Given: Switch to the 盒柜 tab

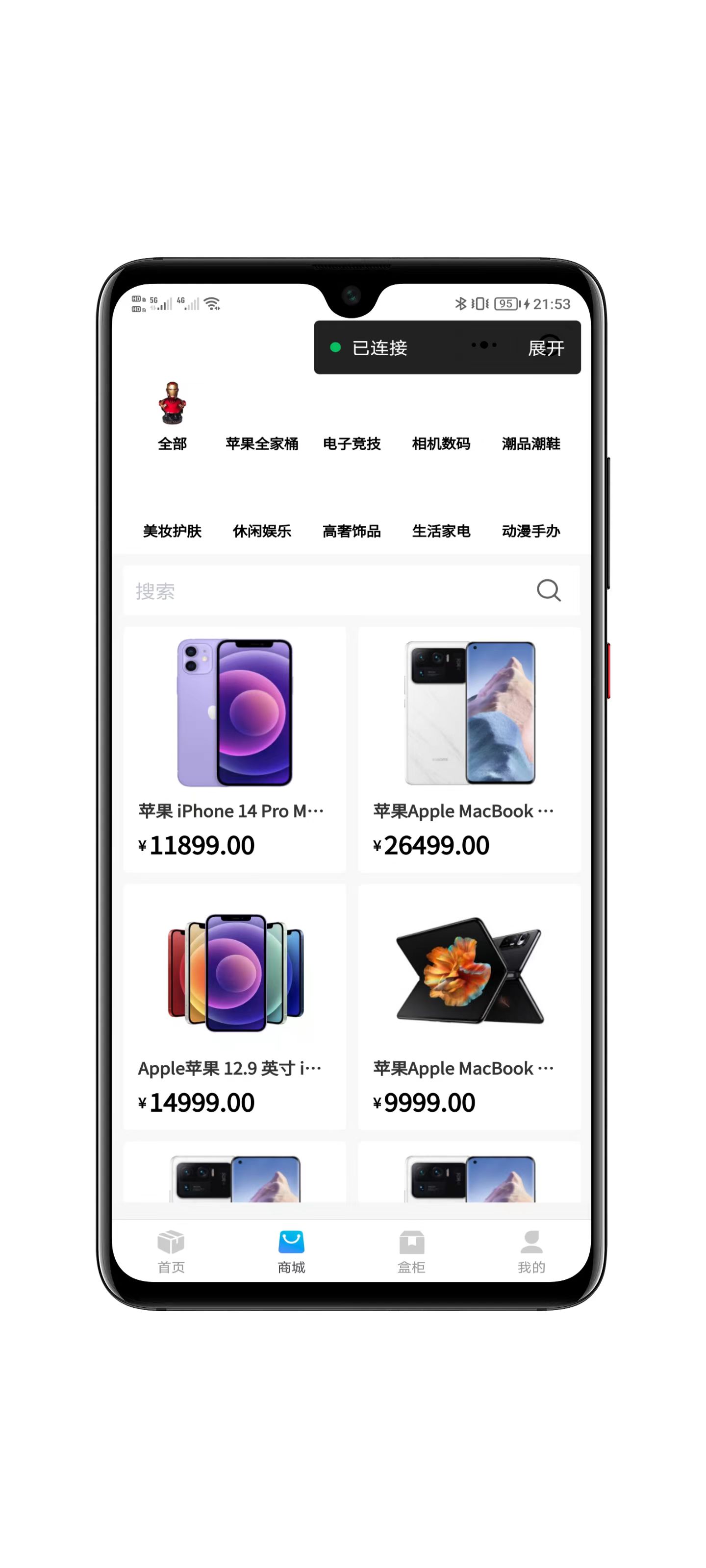Looking at the screenshot, I should click(x=411, y=1251).
